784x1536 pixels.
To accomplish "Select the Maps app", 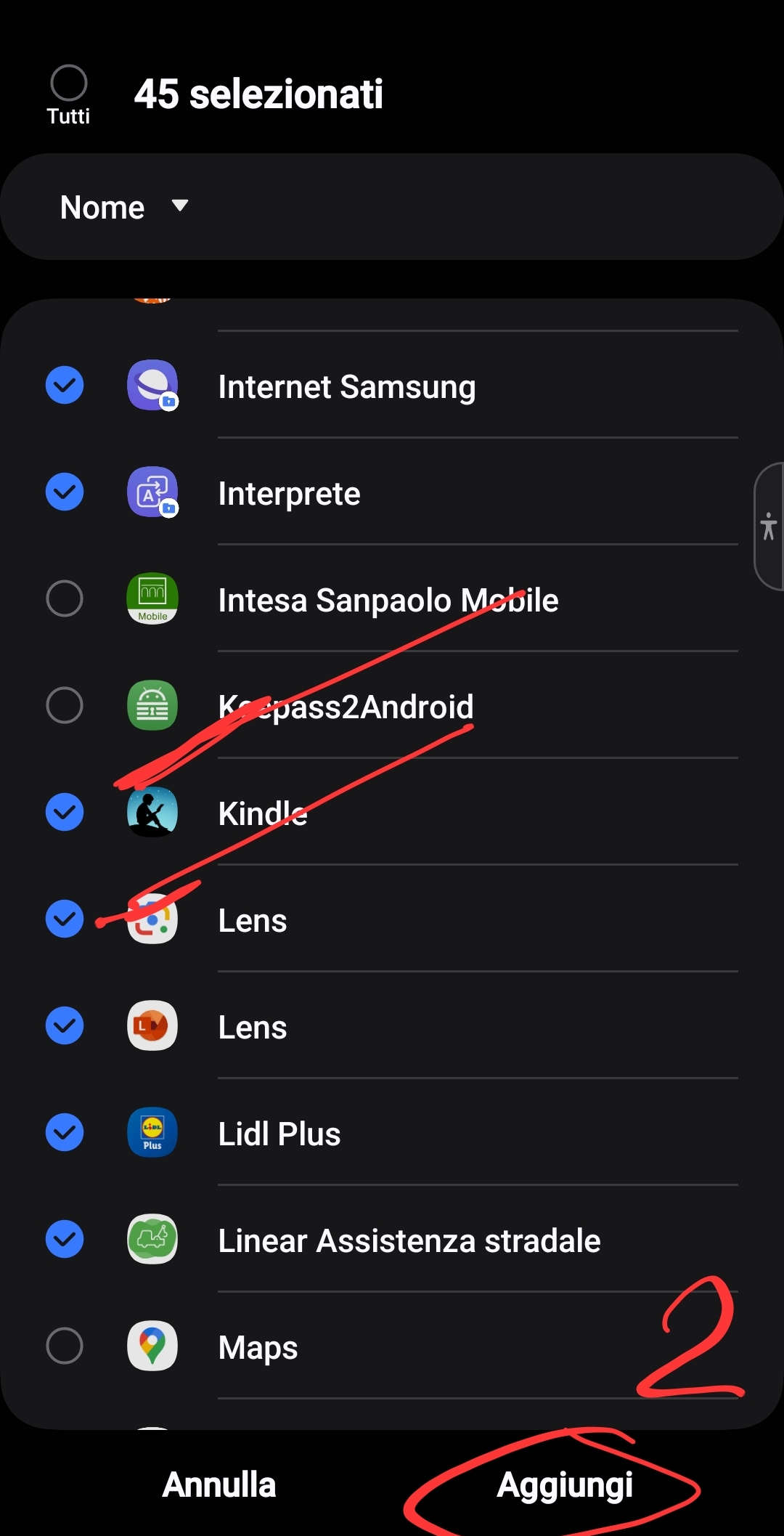I will tap(65, 1346).
